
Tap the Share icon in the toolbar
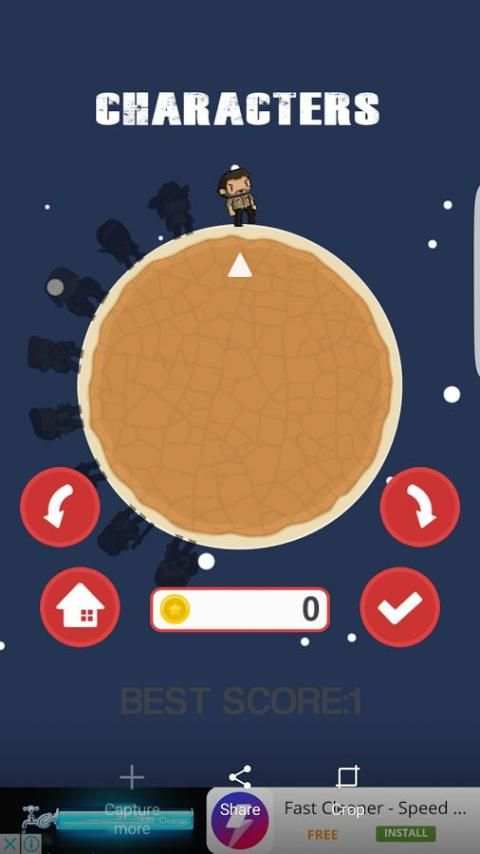240,777
